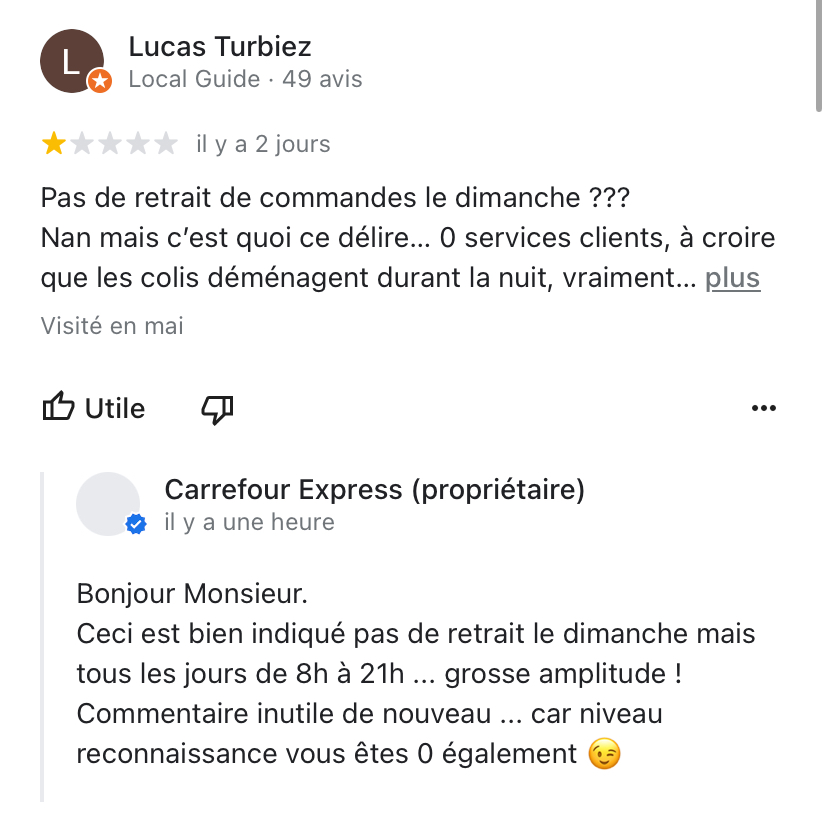Expand the review with the "plus" link

(732, 278)
